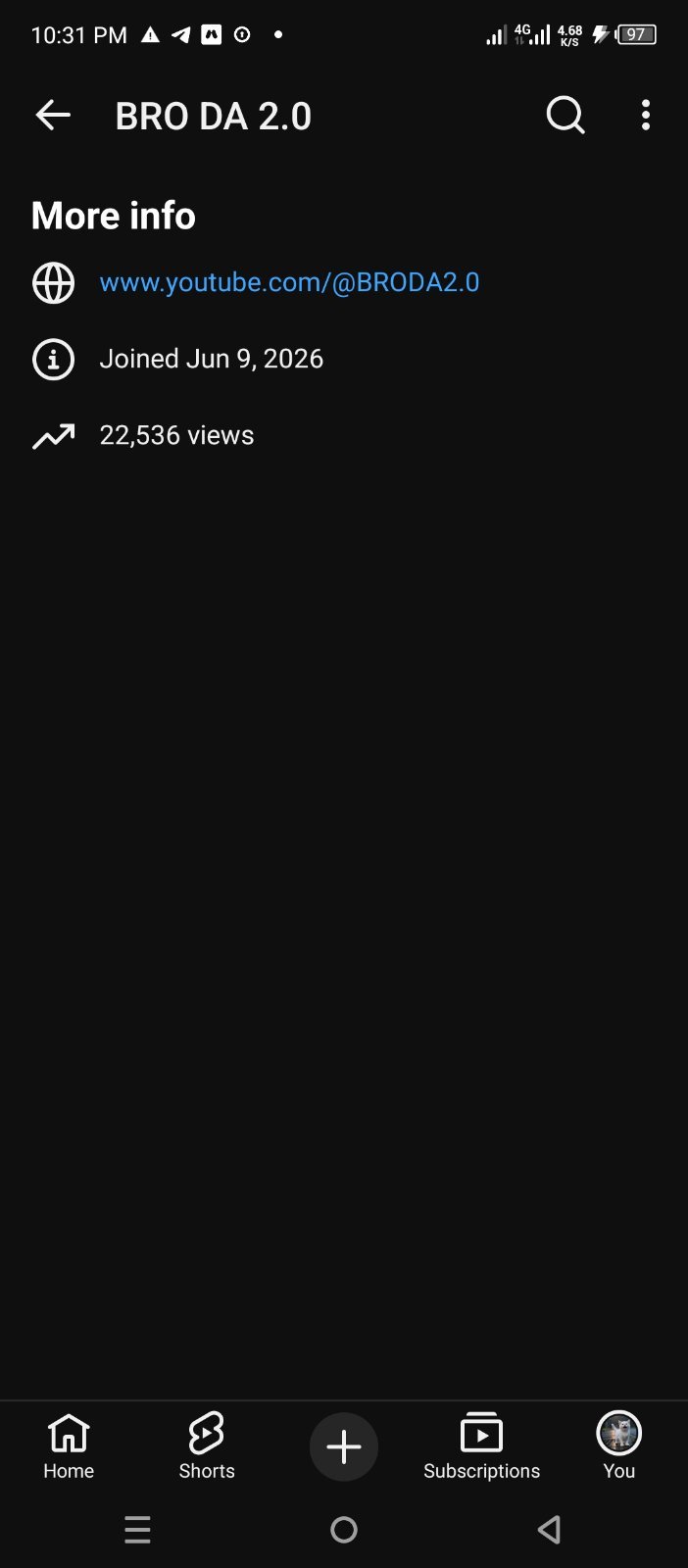Go back using the top-left arrow
The image size is (688, 1568).
tap(53, 116)
